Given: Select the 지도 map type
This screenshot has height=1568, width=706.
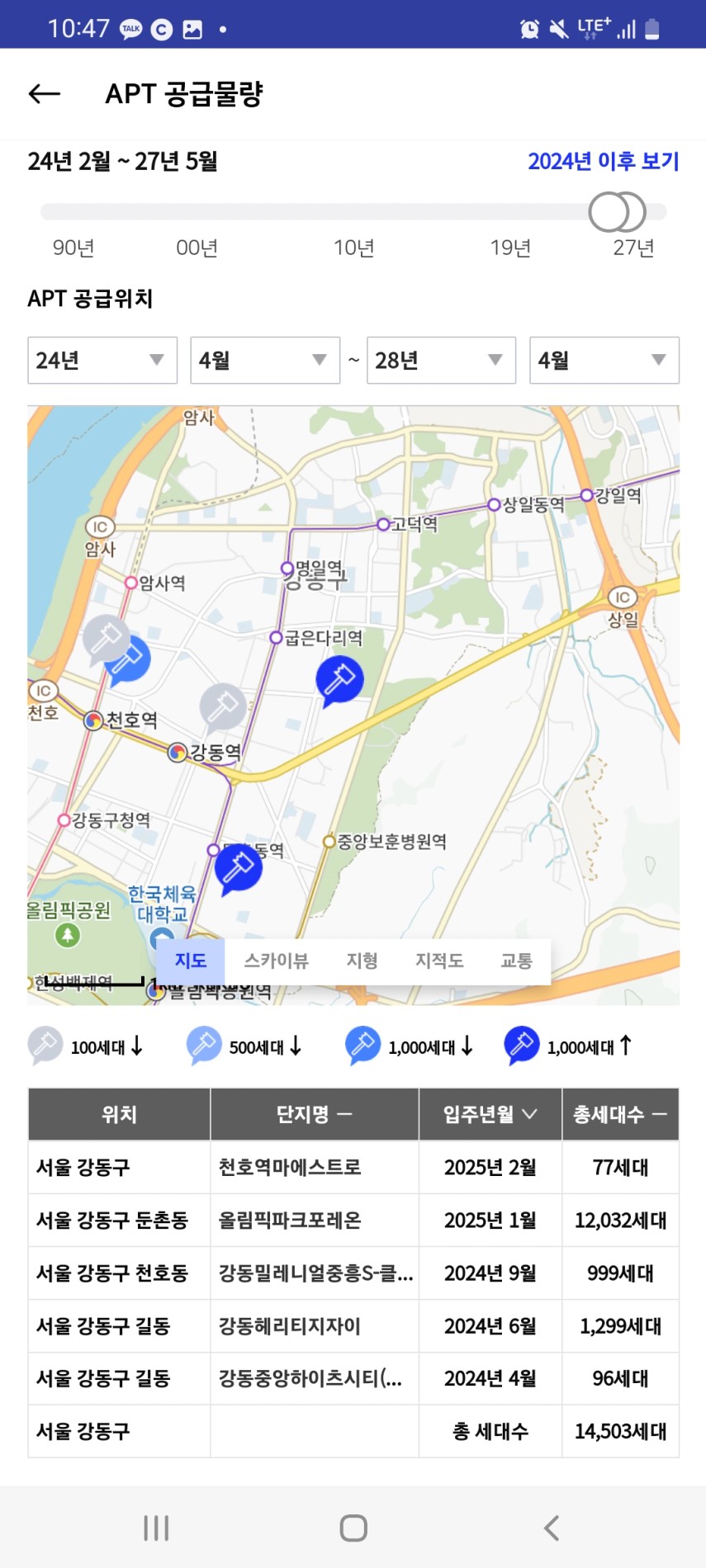Looking at the screenshot, I should click(x=190, y=961).
